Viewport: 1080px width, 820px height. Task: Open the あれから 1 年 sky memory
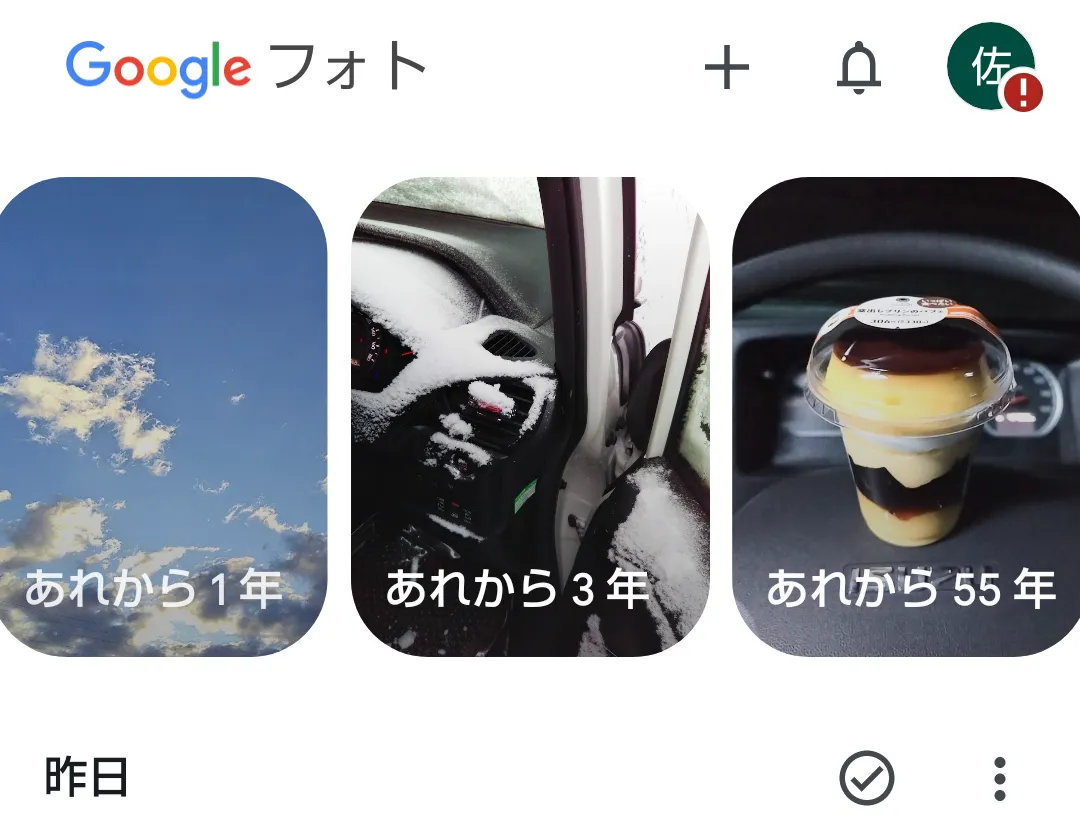pyautogui.click(x=160, y=417)
